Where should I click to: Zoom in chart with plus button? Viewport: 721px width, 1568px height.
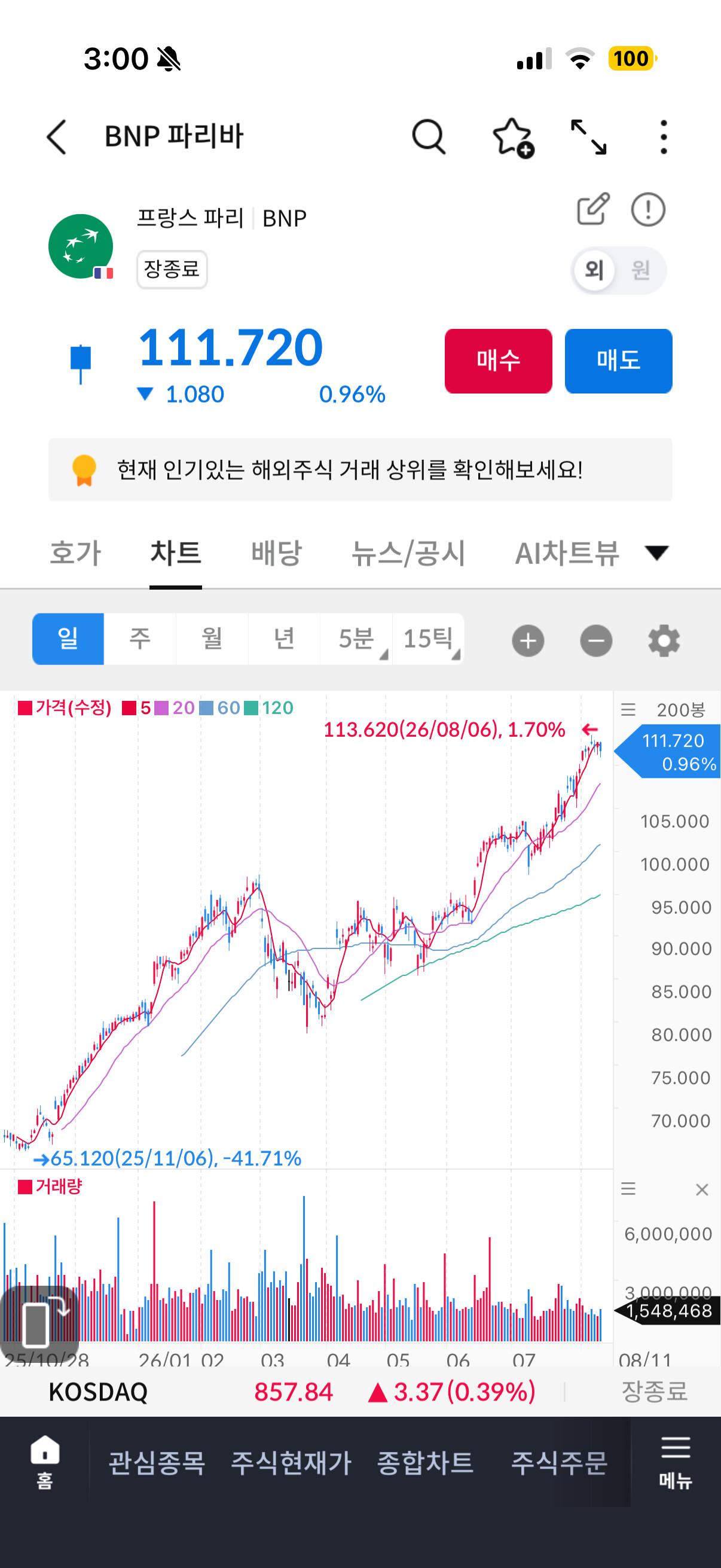(528, 641)
